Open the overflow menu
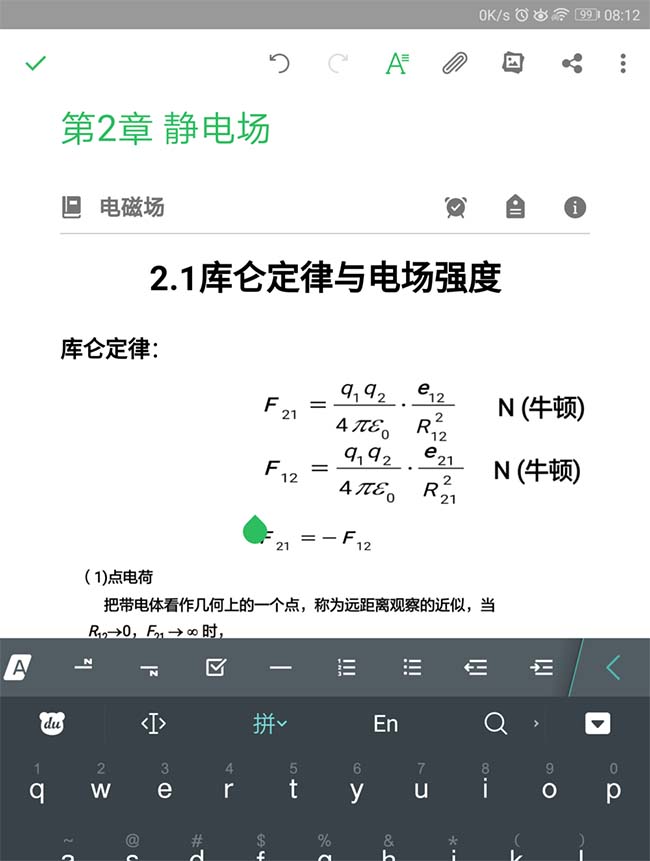The height and width of the screenshot is (861, 650). (623, 64)
